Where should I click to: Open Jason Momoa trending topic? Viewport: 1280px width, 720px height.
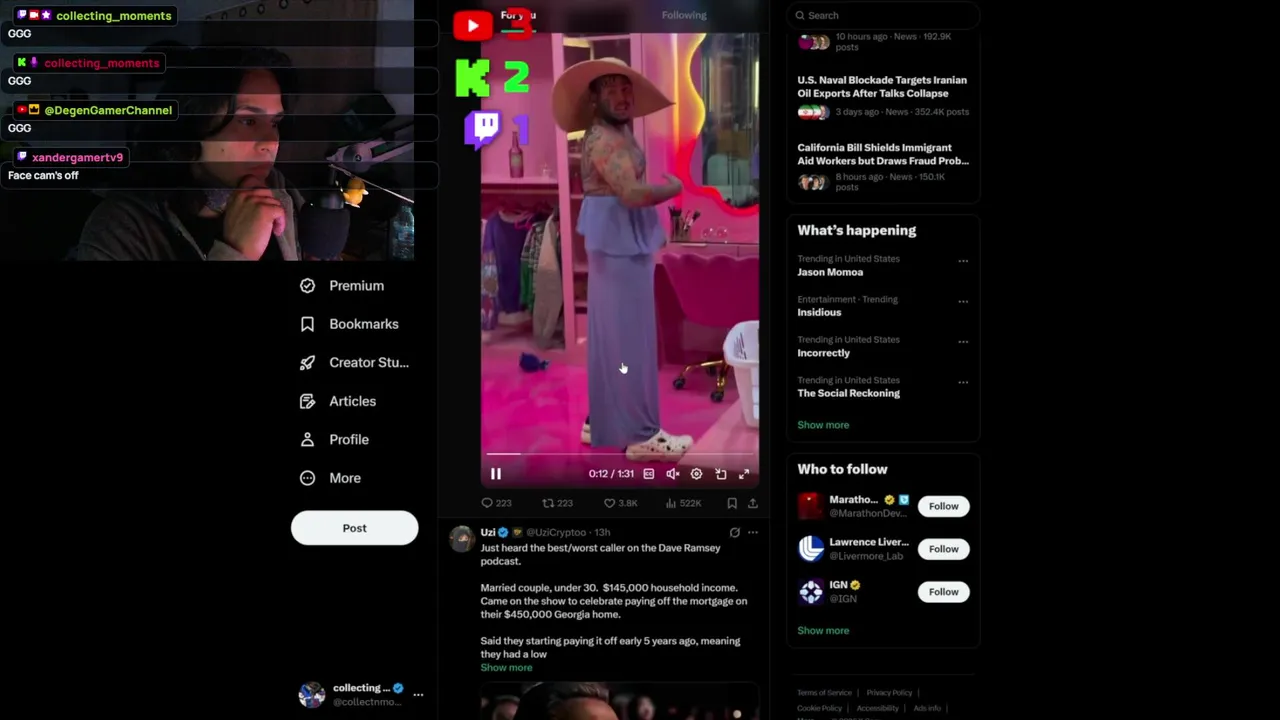(830, 272)
